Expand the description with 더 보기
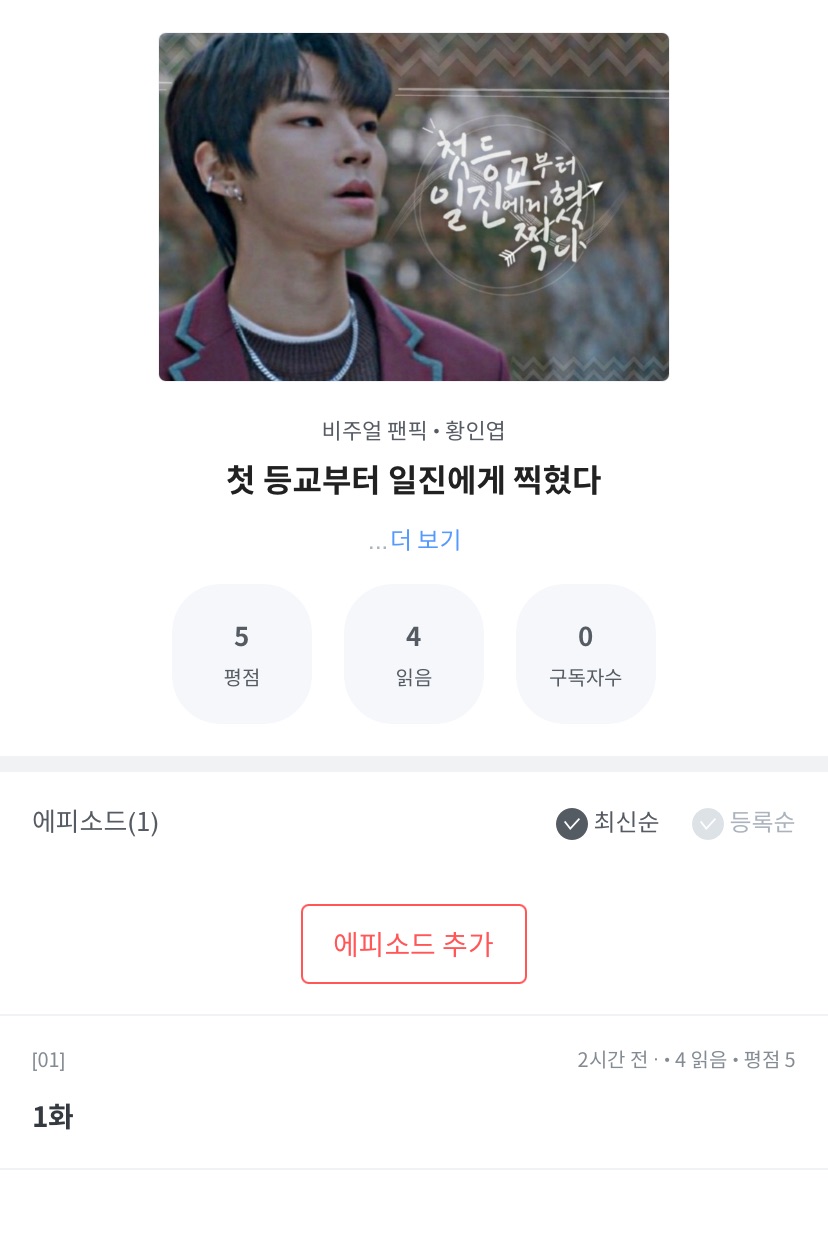This screenshot has width=828, height=1242. [425, 540]
